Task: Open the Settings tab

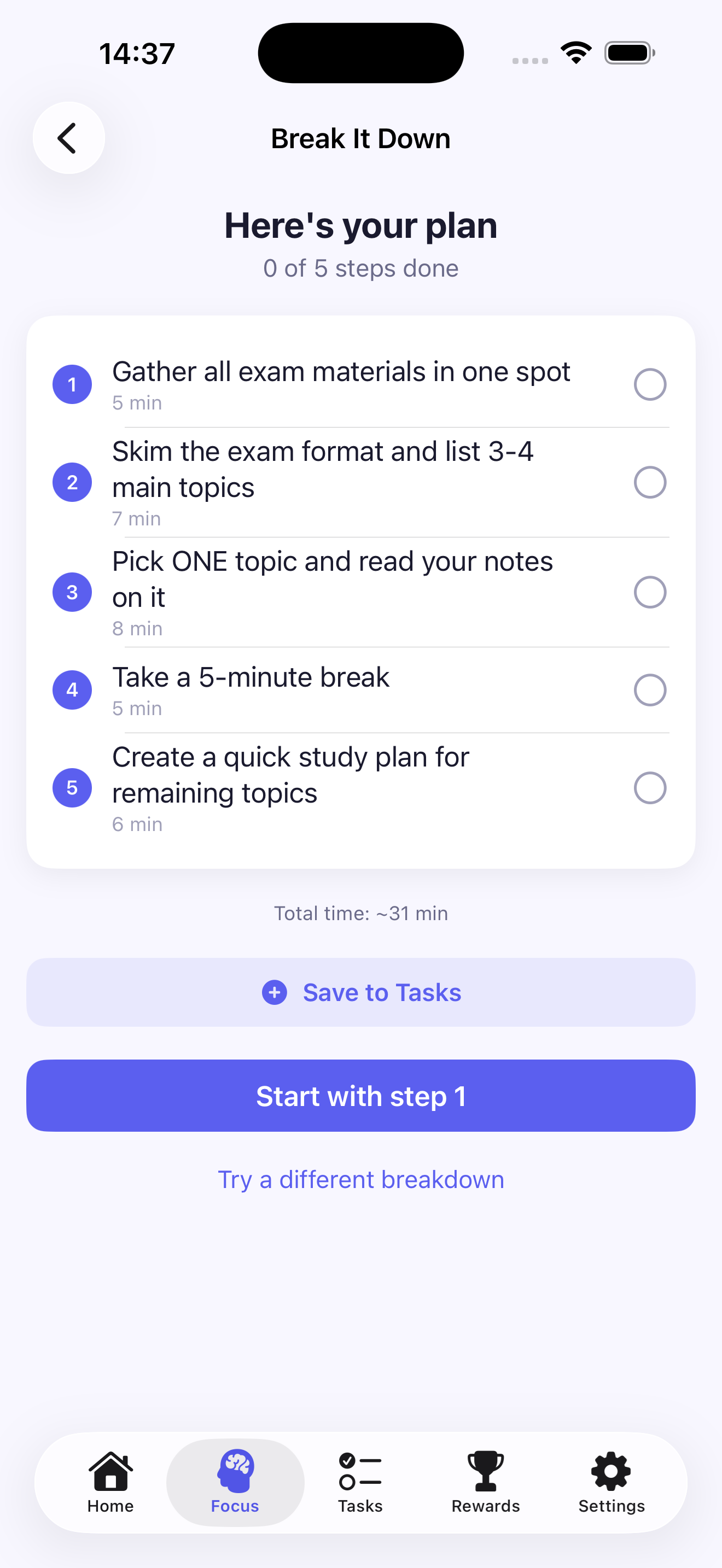Action: click(x=611, y=1482)
